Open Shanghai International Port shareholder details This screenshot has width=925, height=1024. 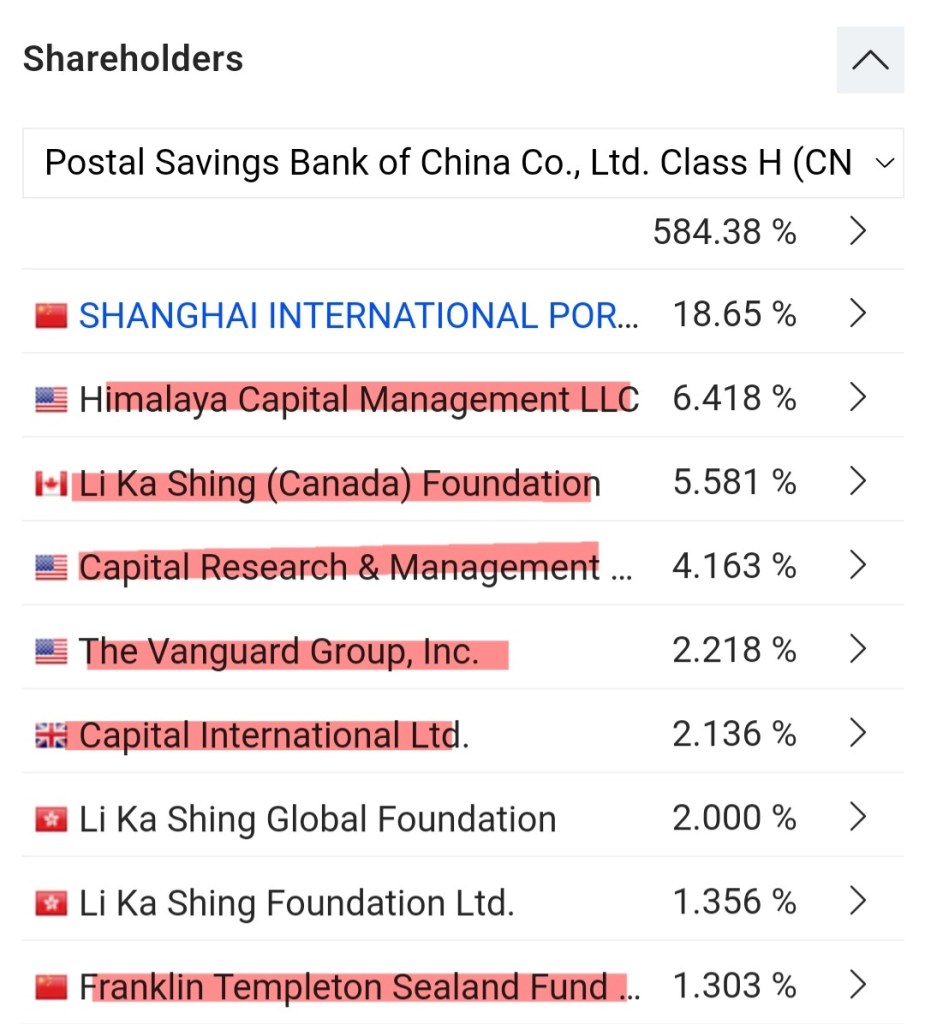point(357,315)
